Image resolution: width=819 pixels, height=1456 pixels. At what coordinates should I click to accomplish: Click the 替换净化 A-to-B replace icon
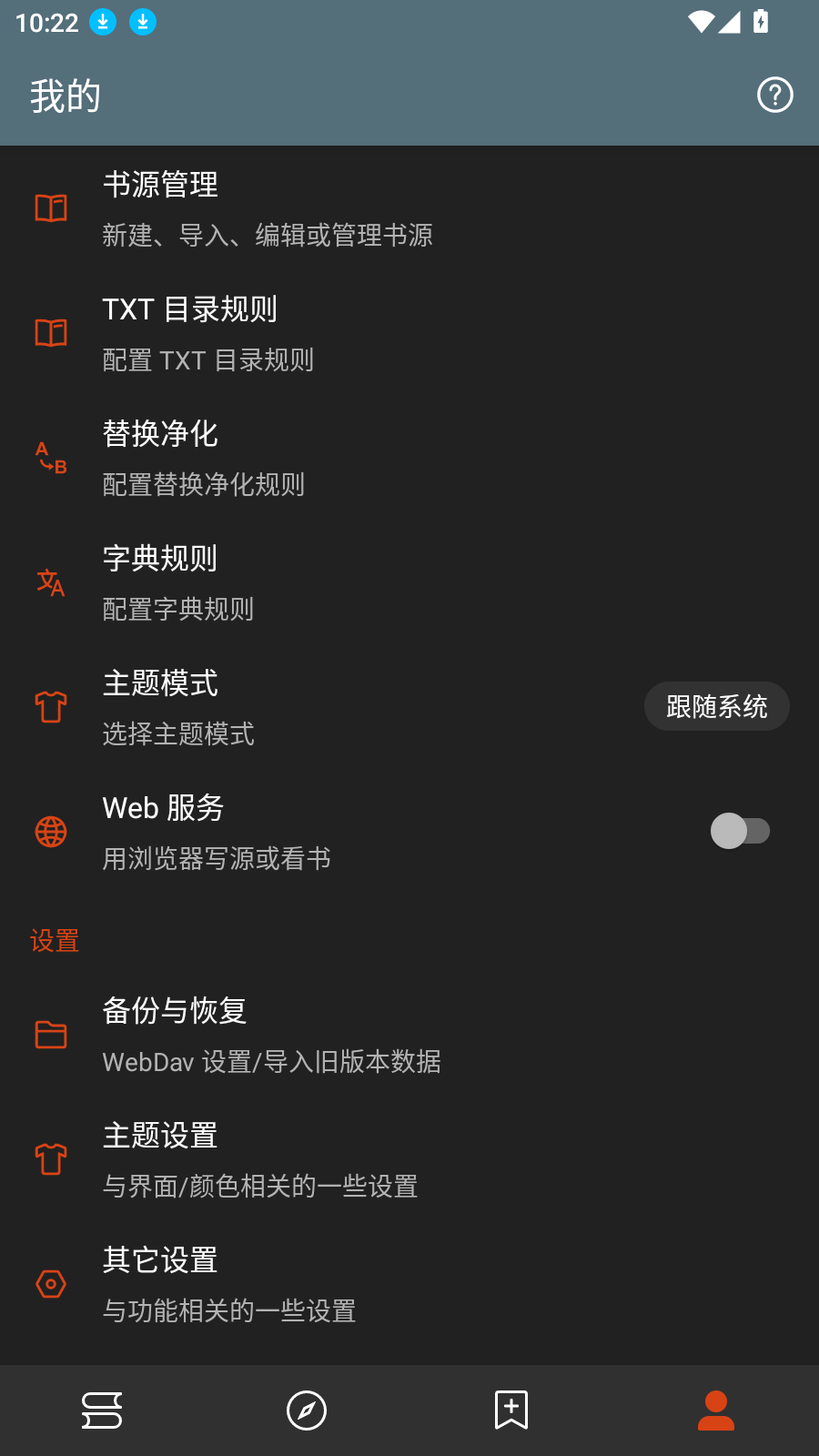(51, 457)
